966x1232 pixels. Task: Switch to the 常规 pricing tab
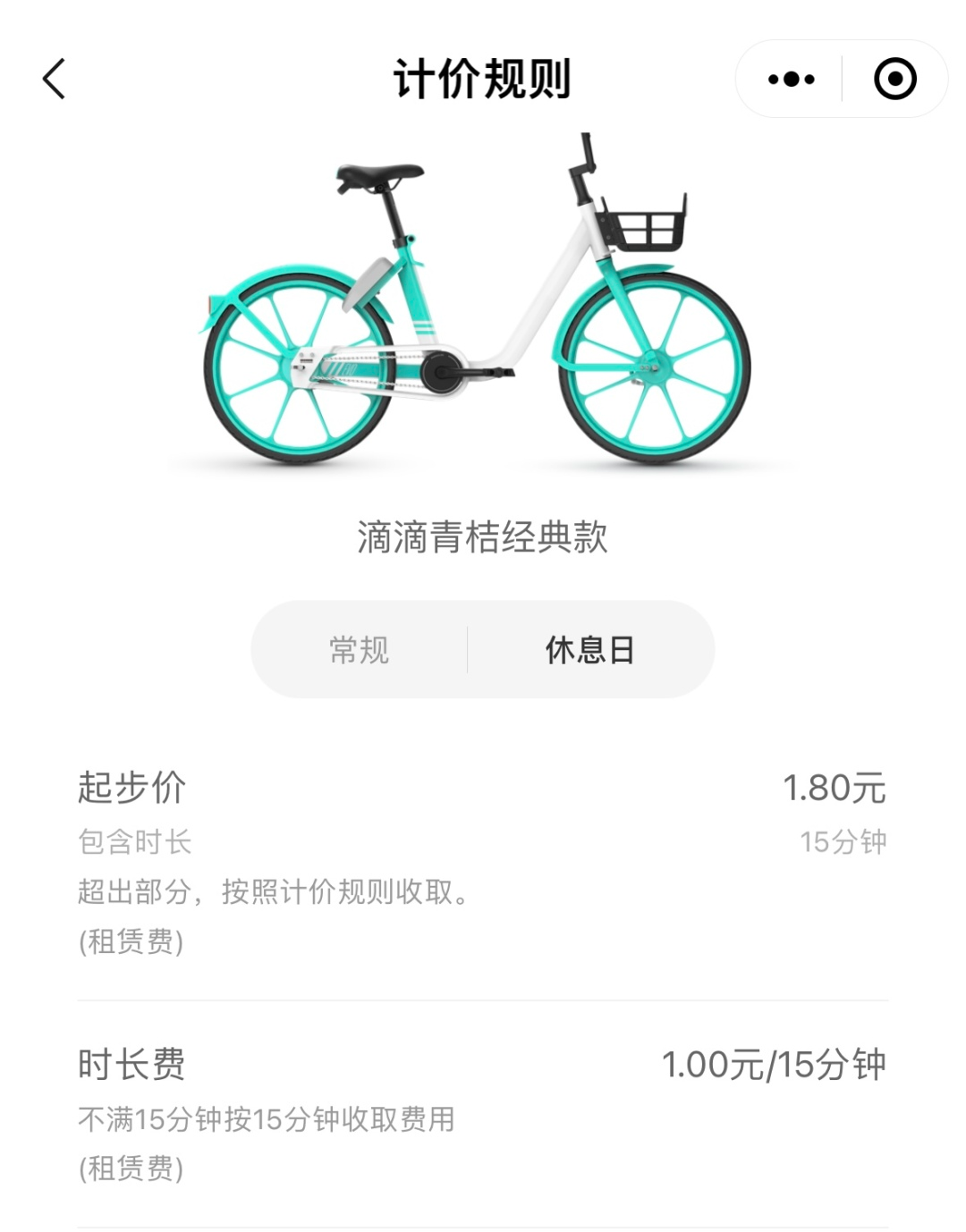pyautogui.click(x=360, y=650)
